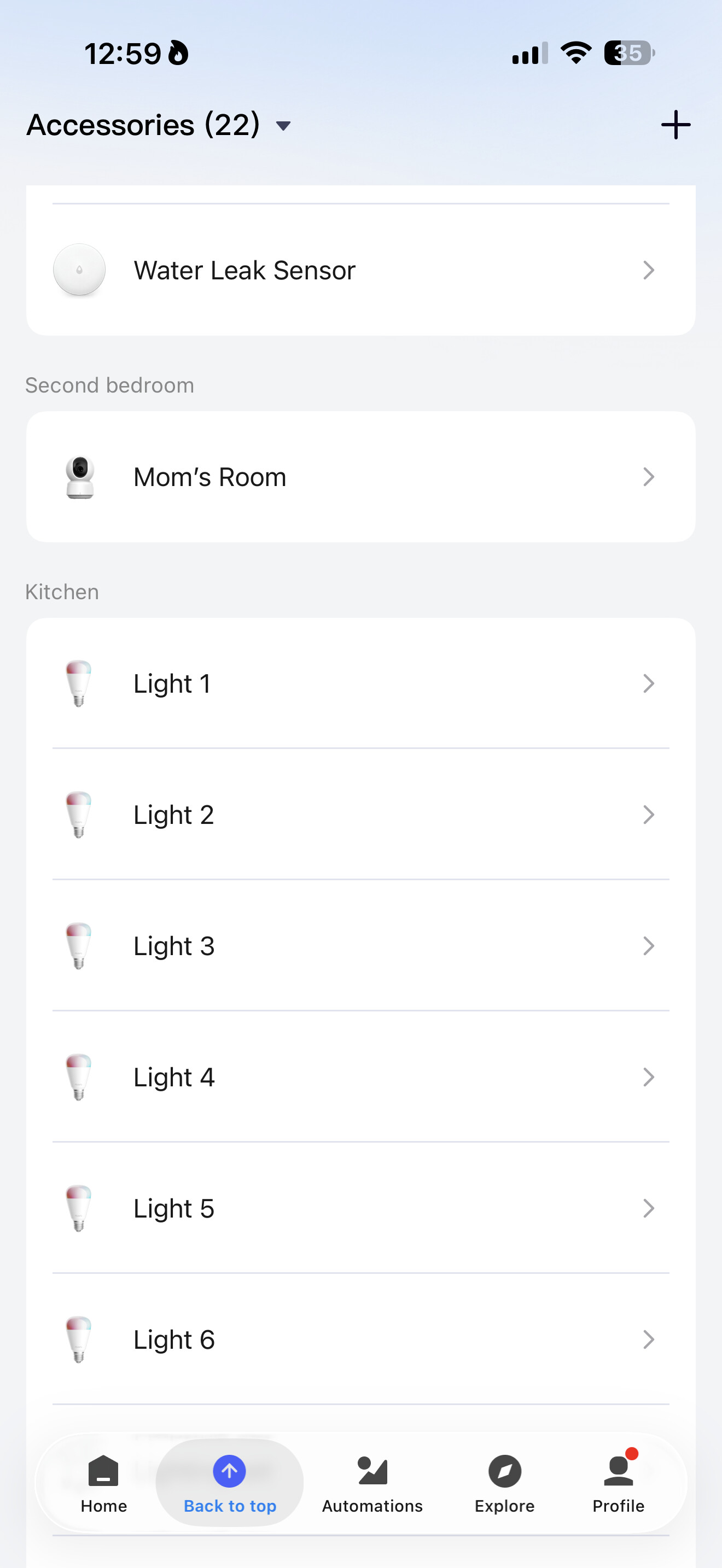This screenshot has height=1568, width=722.
Task: Open Light 1 in Kitchen
Action: 360,683
